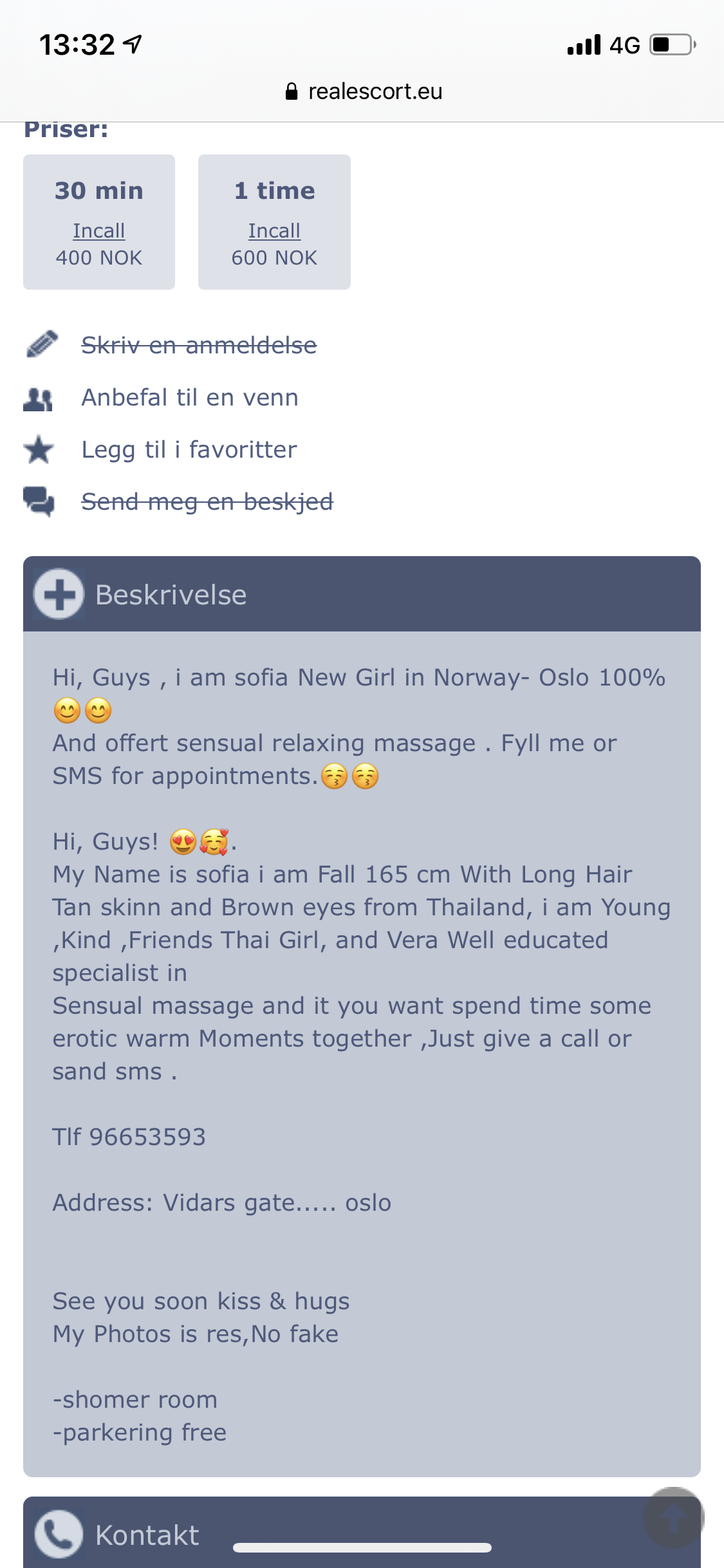Open Incall link under 1 time
This screenshot has height=1568, width=724.
[274, 230]
